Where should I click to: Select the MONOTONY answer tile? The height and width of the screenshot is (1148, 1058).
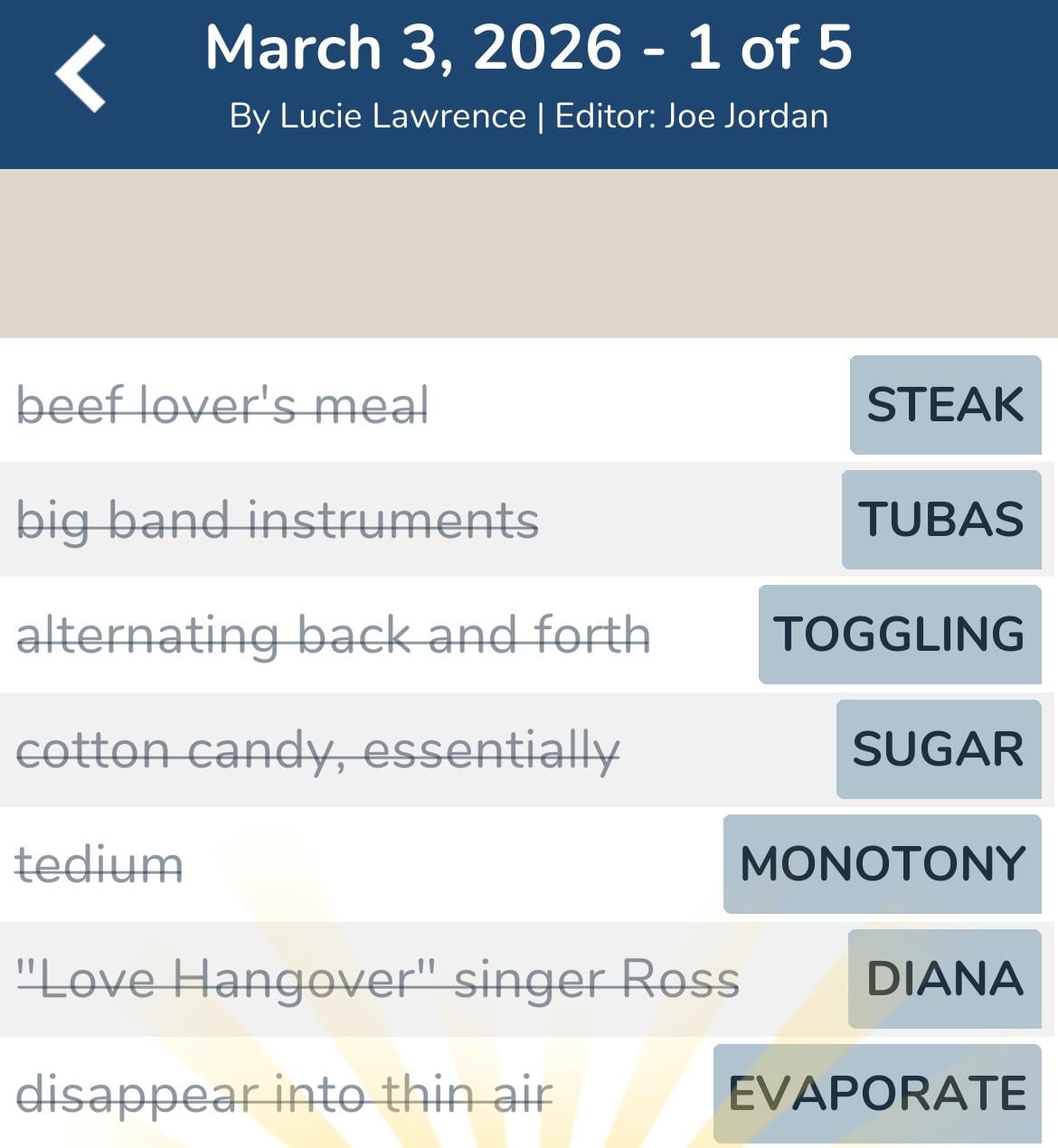point(883,863)
